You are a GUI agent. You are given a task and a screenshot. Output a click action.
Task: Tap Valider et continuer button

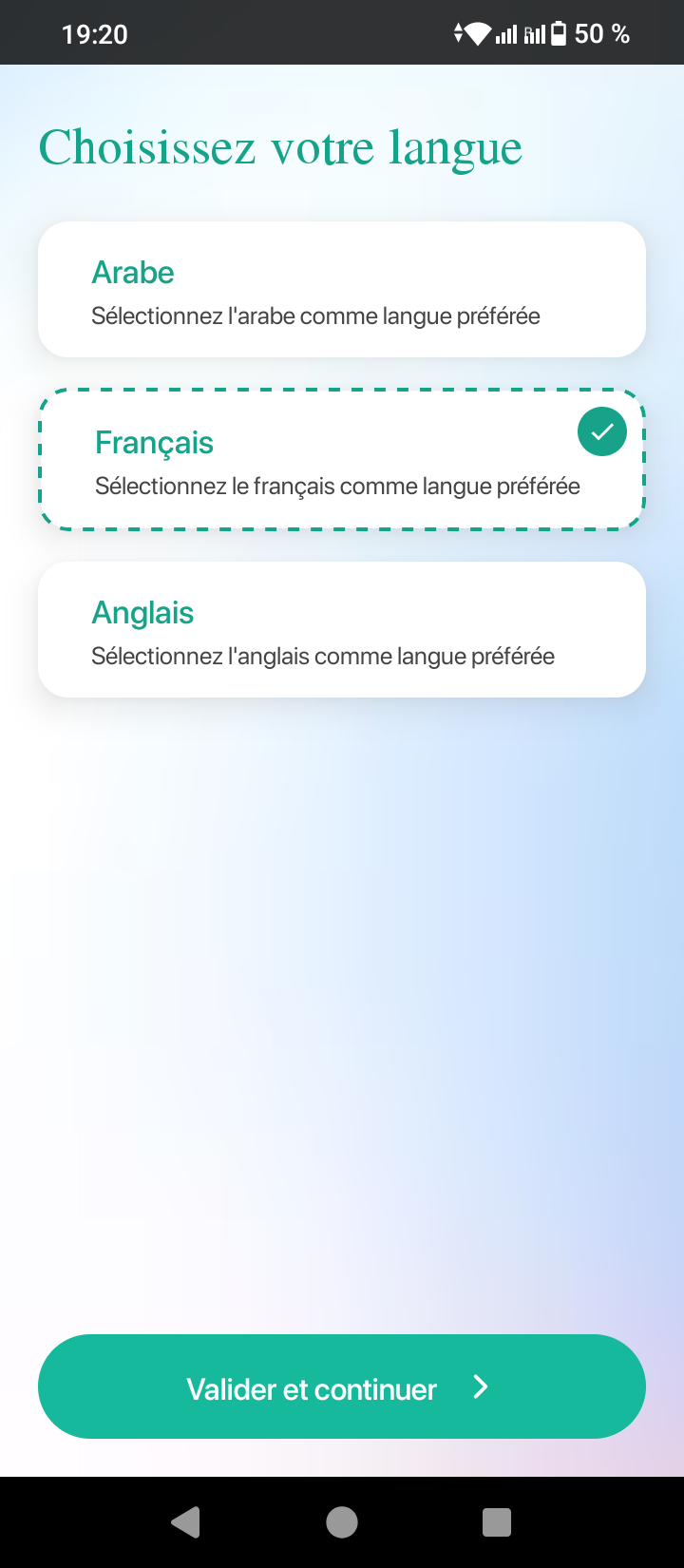[x=342, y=1386]
